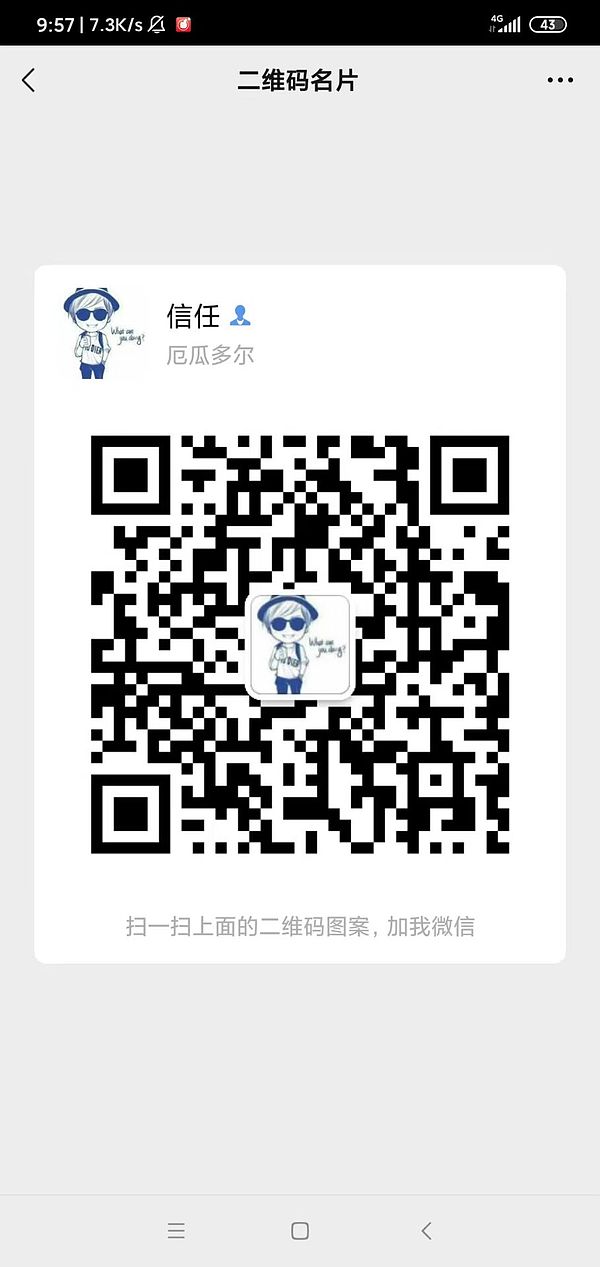
Task: Tap the system back arrow
Action: (426, 1231)
